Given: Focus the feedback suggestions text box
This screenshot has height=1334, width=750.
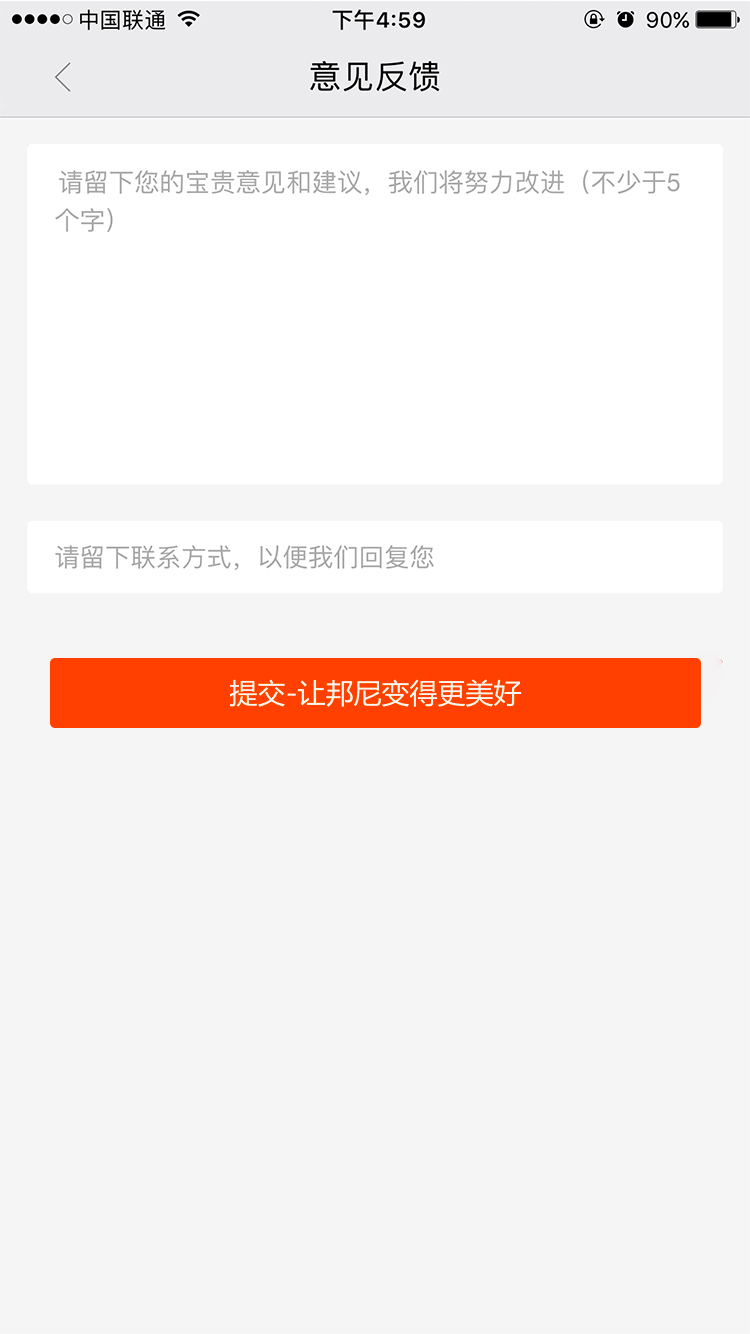Looking at the screenshot, I should [x=375, y=314].
